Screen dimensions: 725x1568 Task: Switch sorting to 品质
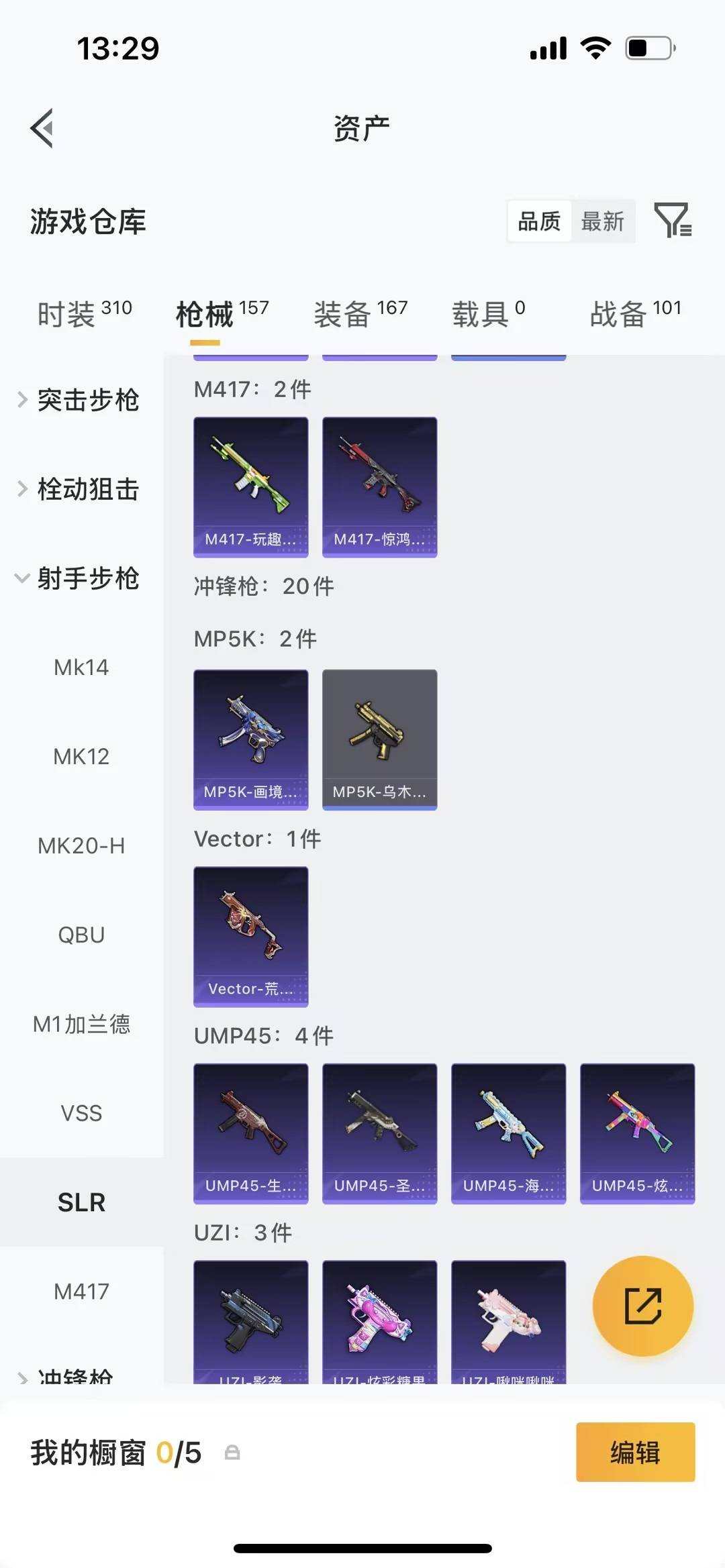[538, 221]
